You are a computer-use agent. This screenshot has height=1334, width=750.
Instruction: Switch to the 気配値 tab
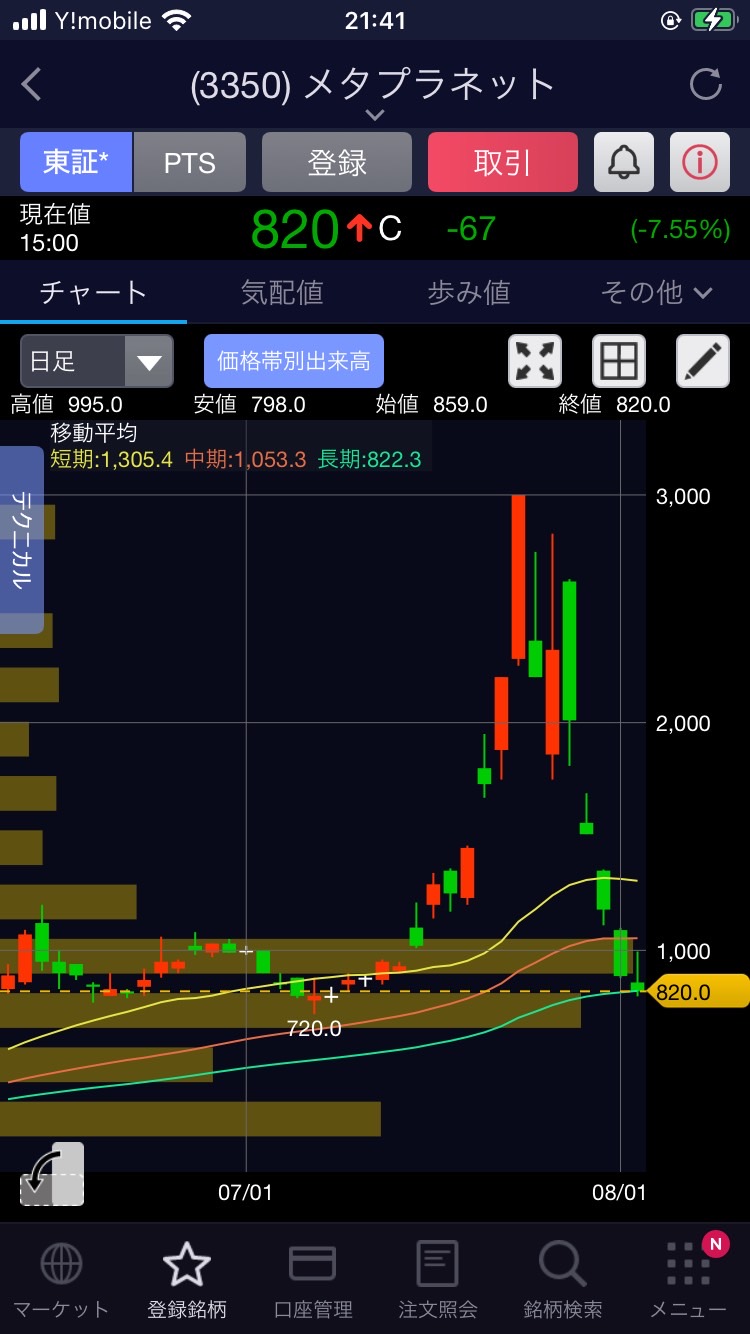coord(282,292)
